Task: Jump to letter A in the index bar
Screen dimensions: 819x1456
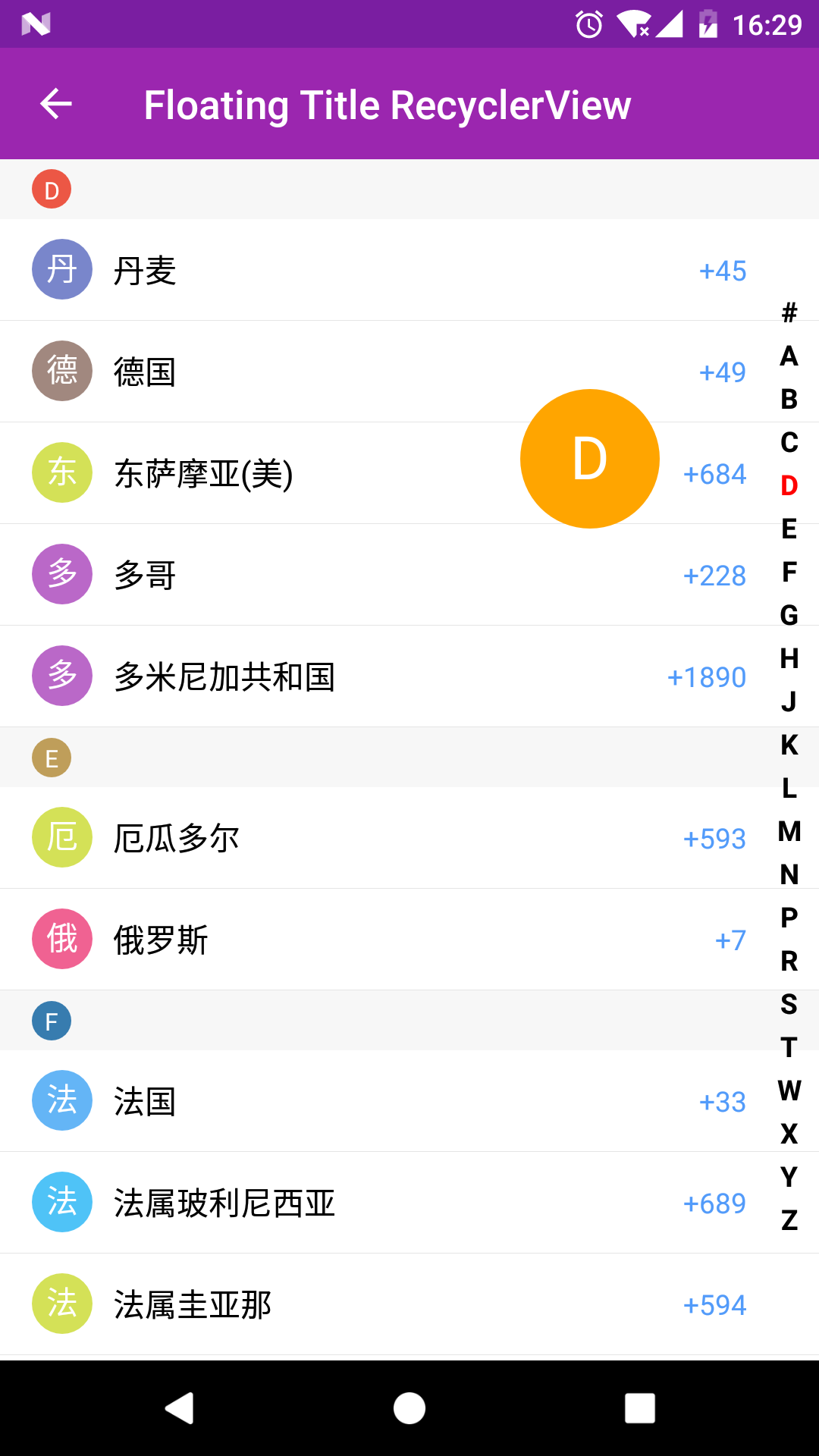Action: pos(789,356)
